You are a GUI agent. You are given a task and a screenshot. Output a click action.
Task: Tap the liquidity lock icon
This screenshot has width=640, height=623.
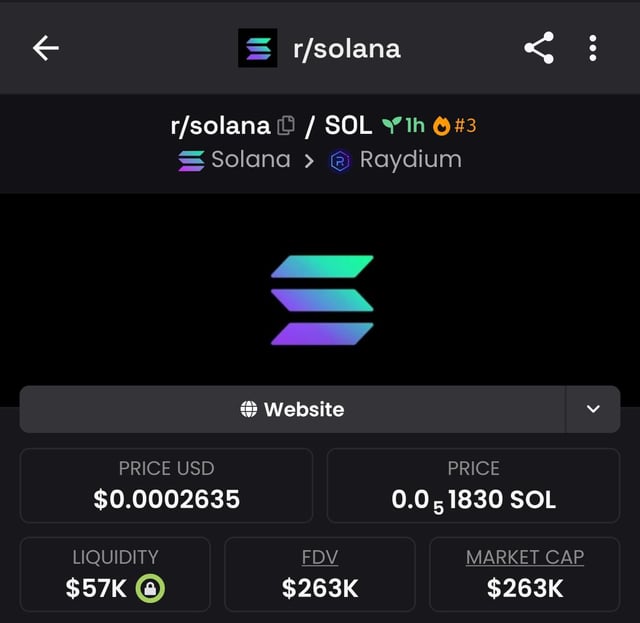coord(150,588)
